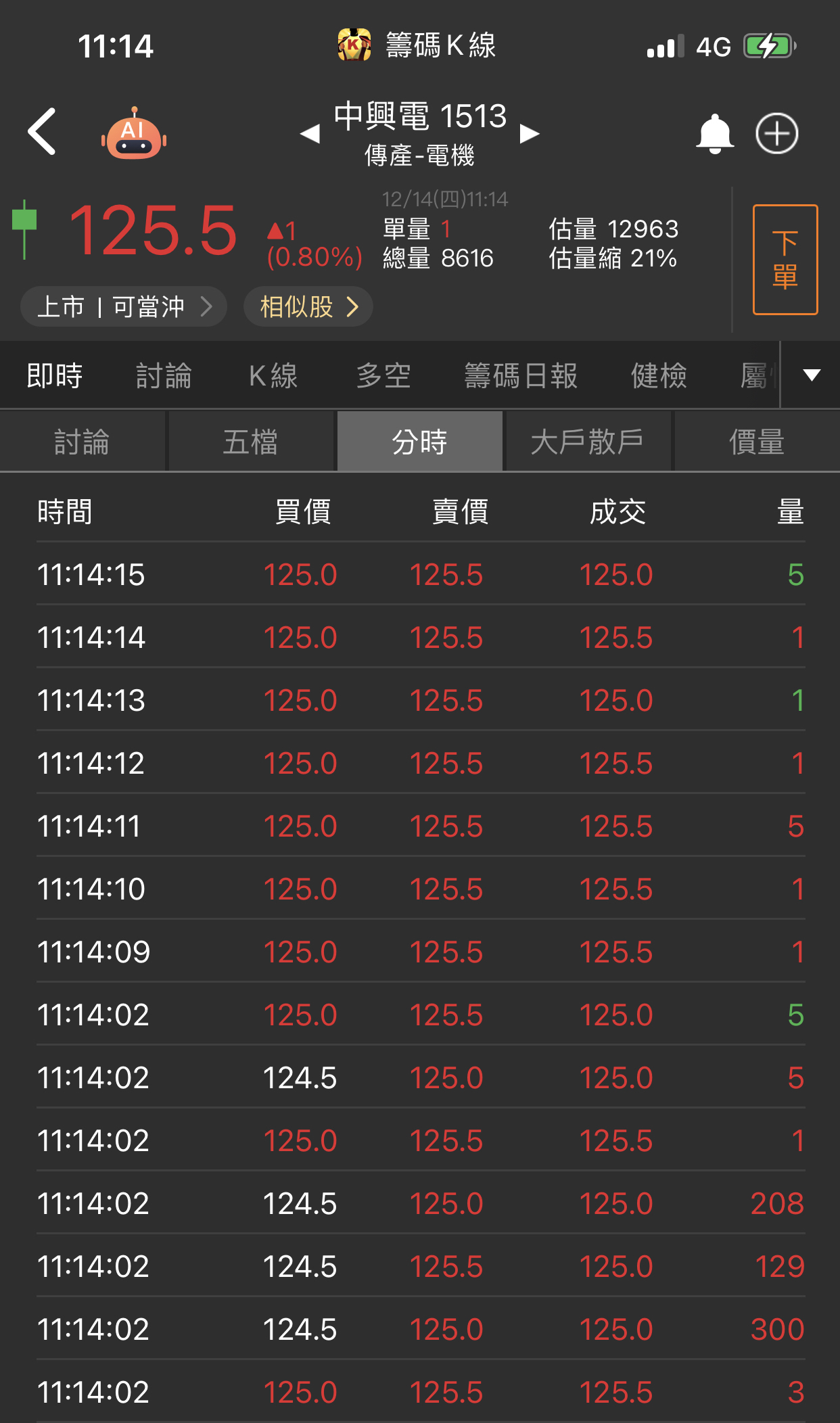Screen dimensions: 840x1423
Task: Select previous stock with left arrow
Action: tap(310, 135)
